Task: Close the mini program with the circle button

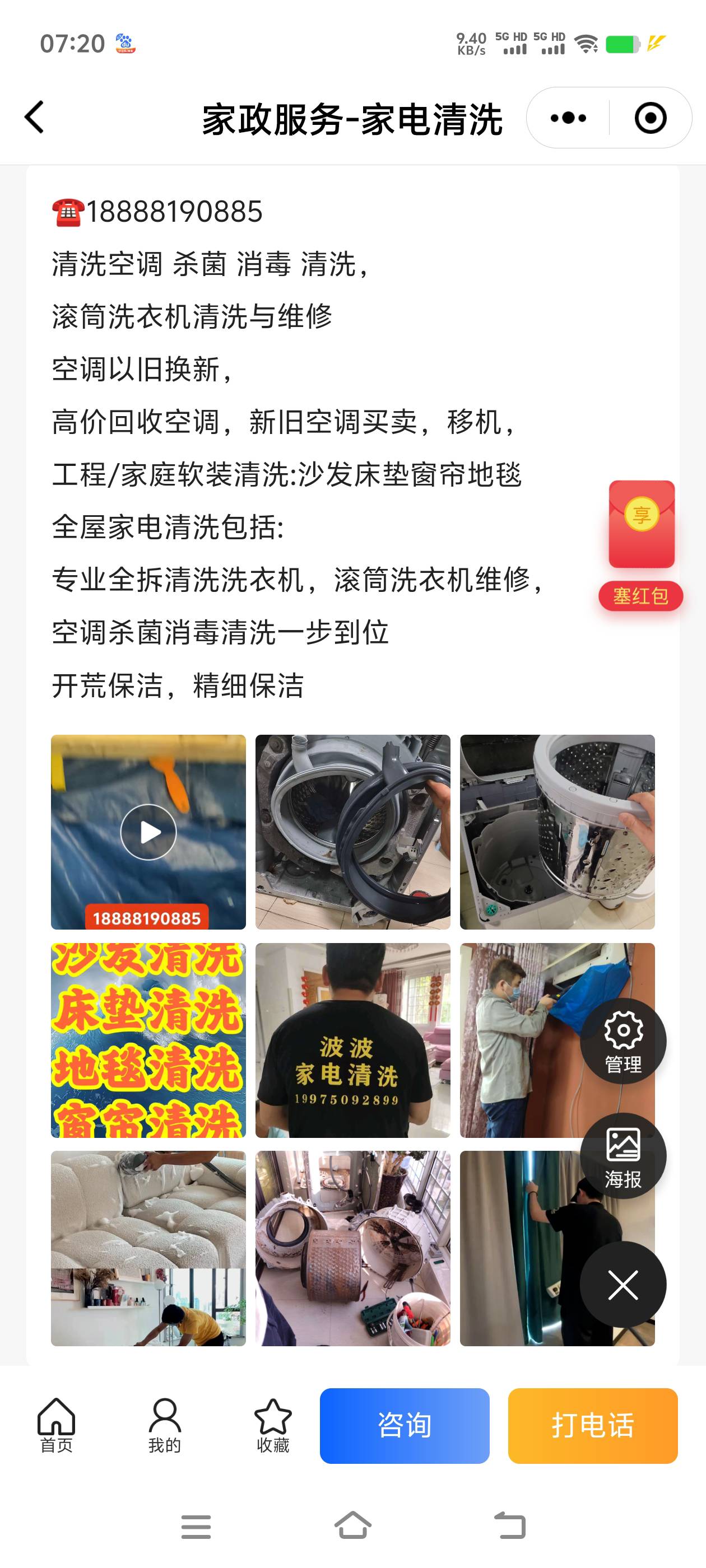Action: click(650, 118)
